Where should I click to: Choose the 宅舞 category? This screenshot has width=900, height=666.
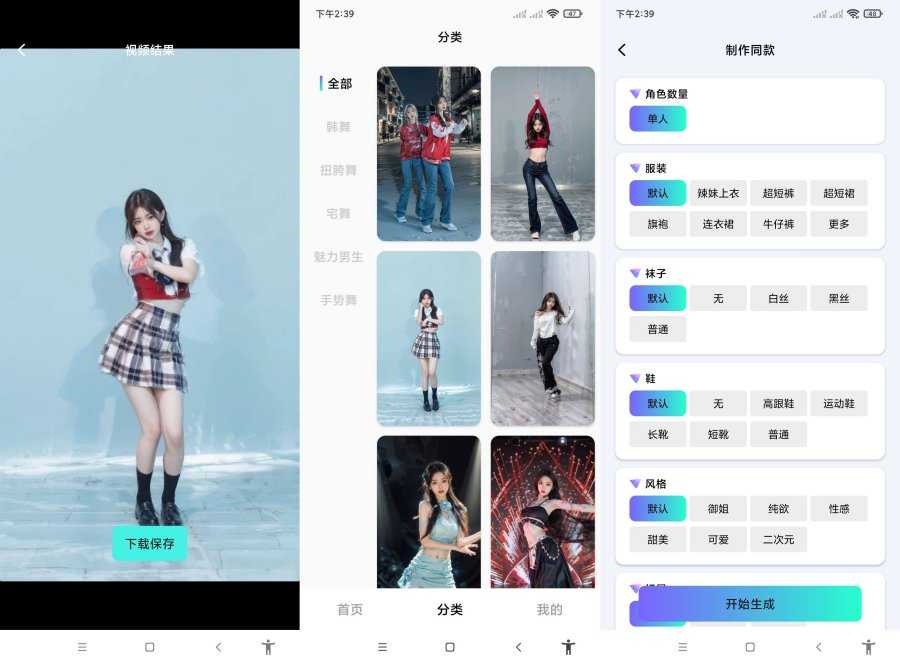(339, 214)
